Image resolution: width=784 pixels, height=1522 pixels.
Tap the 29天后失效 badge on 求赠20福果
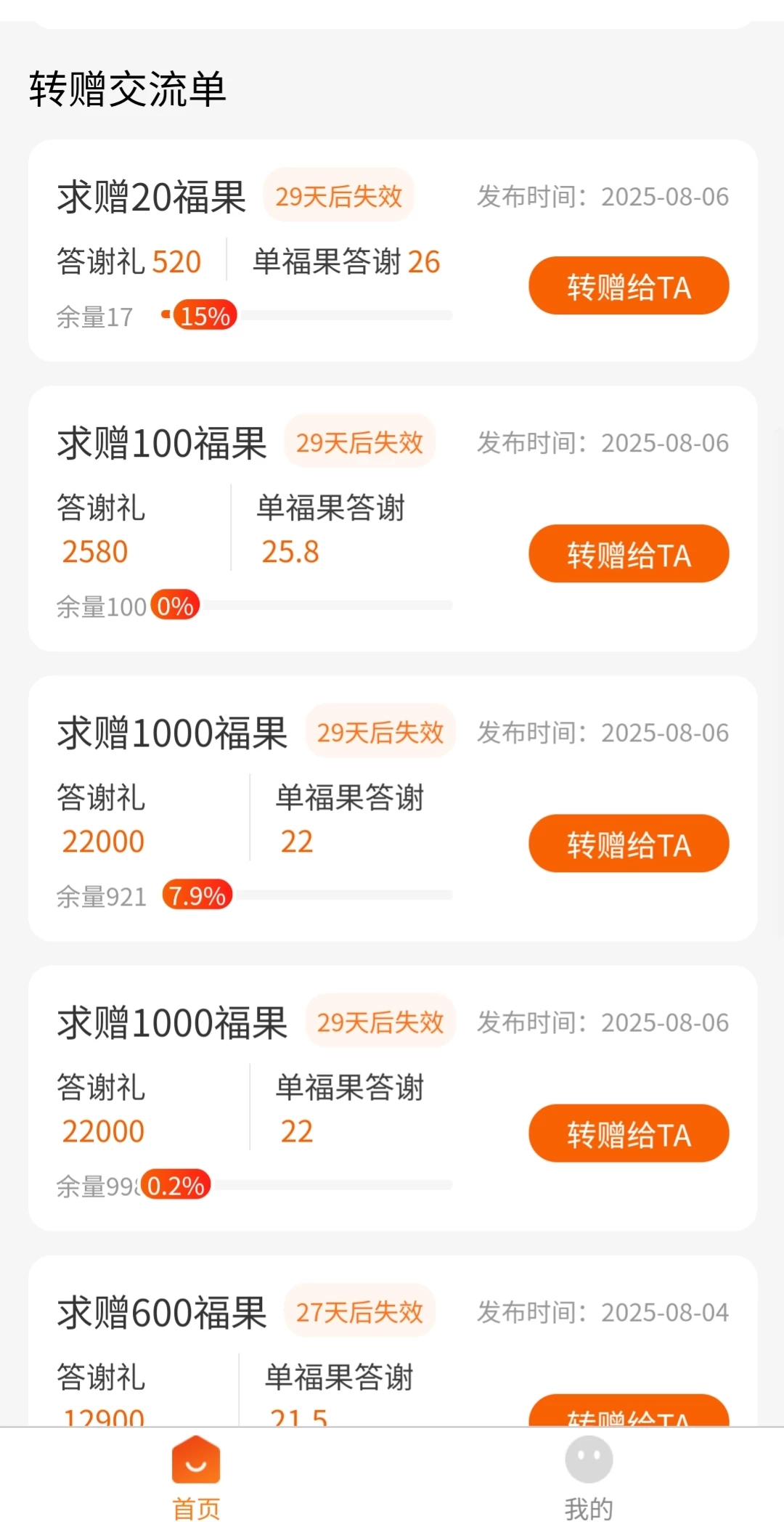(338, 195)
